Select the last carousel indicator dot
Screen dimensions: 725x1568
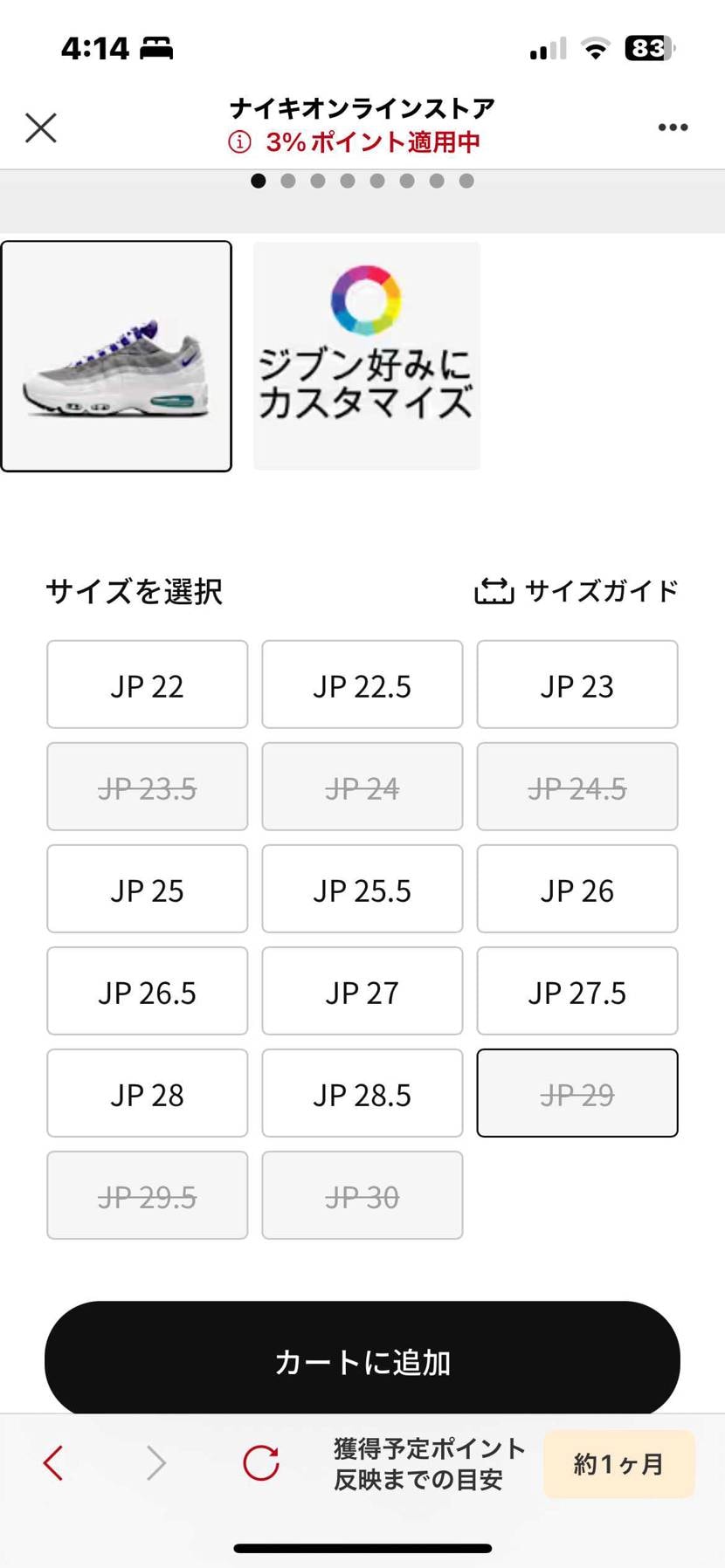pos(467,181)
